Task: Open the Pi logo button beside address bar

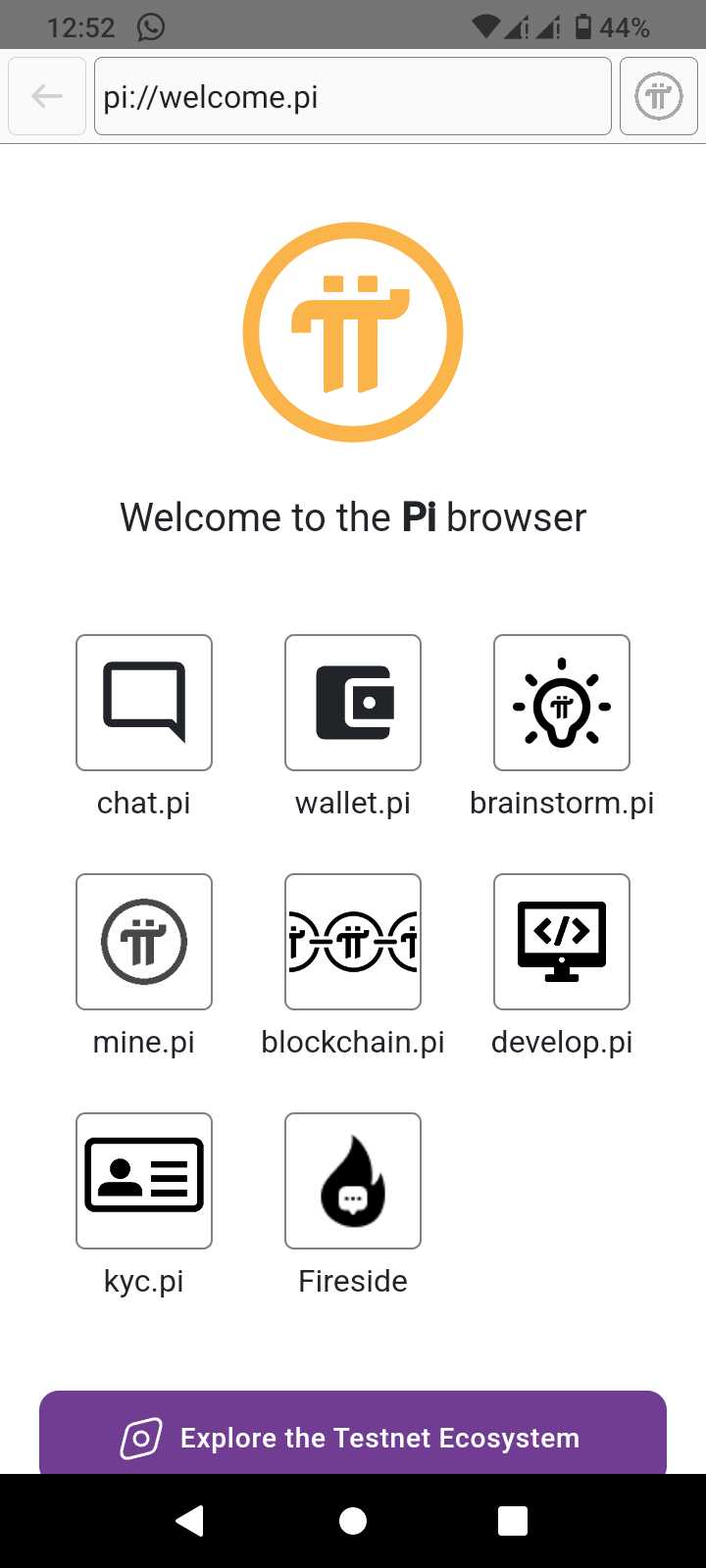Action: point(658,96)
